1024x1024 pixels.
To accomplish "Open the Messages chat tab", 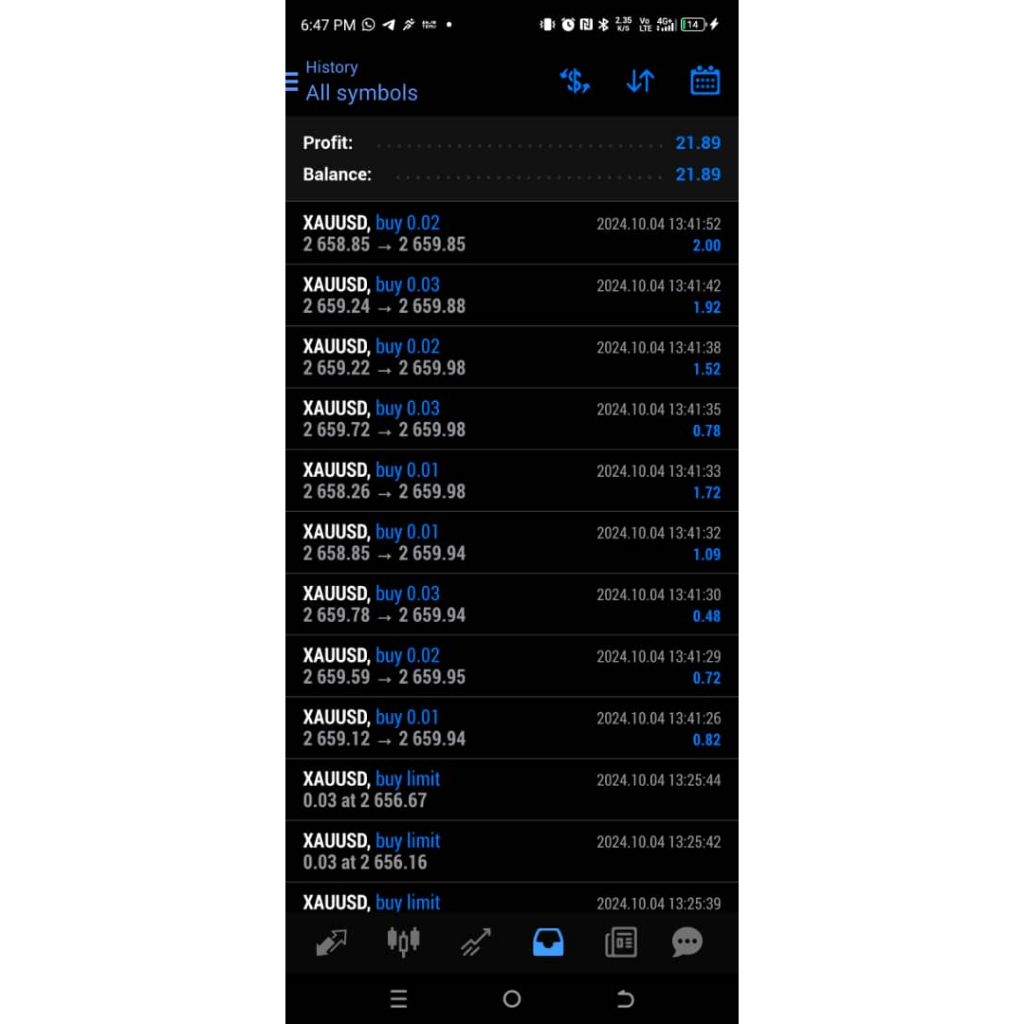I will tap(687, 942).
